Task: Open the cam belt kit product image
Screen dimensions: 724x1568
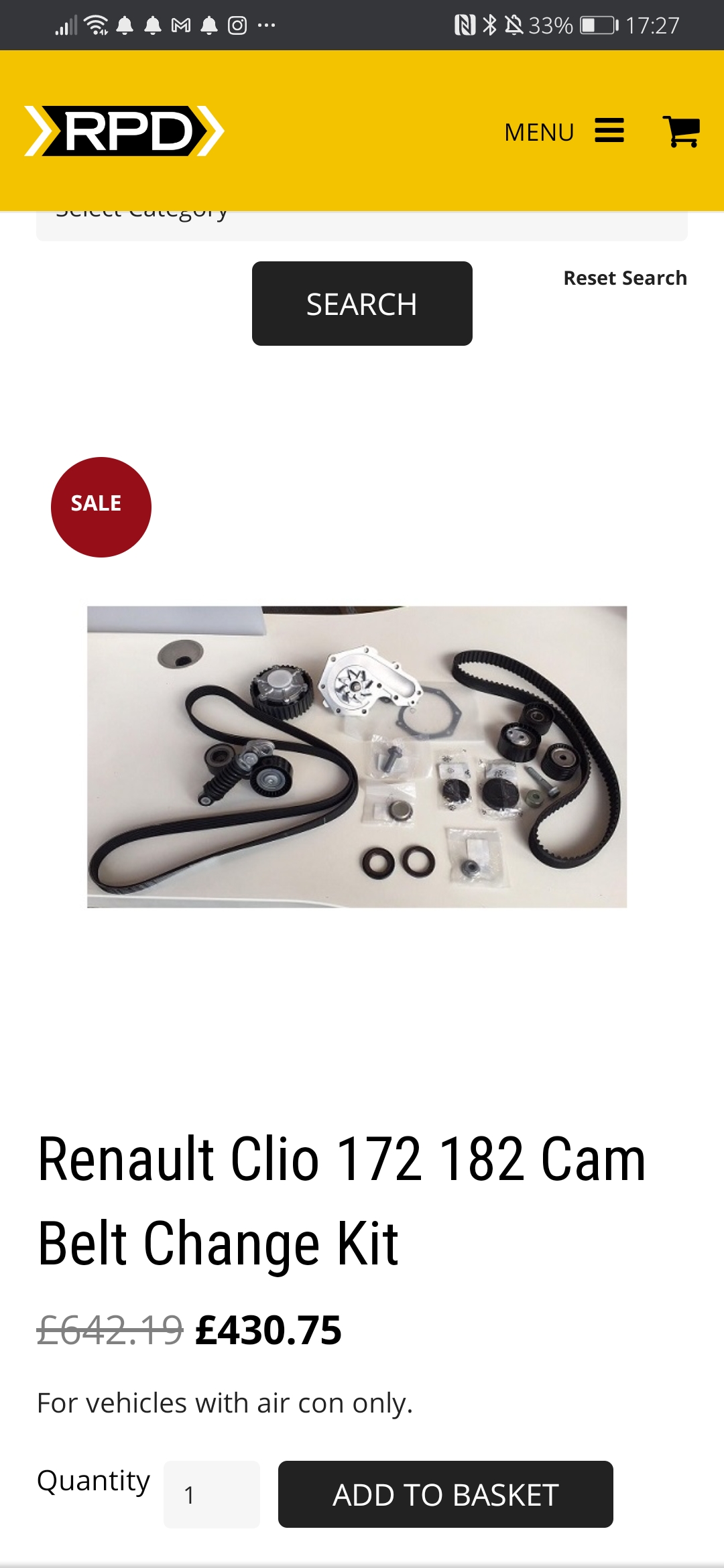Action: [x=357, y=757]
